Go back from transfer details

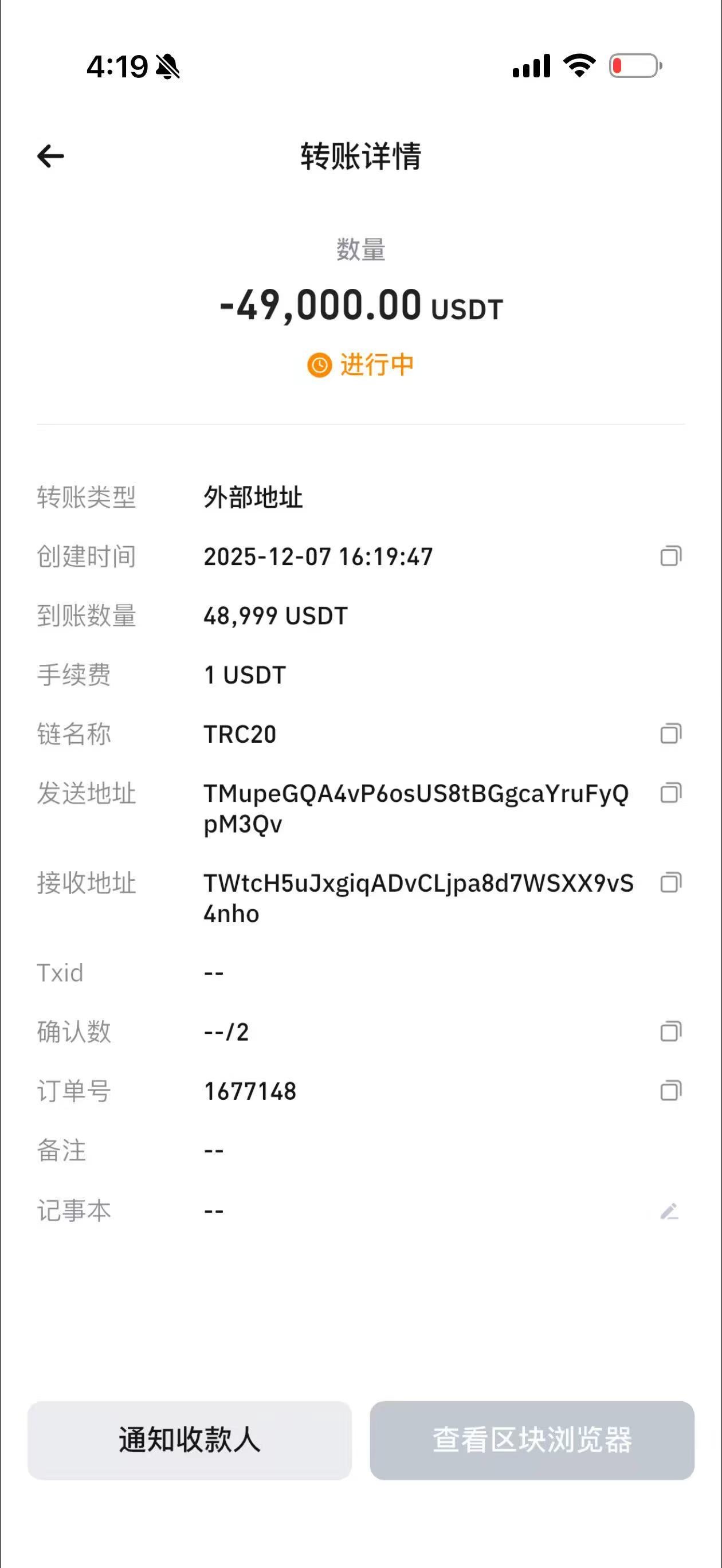click(50, 156)
